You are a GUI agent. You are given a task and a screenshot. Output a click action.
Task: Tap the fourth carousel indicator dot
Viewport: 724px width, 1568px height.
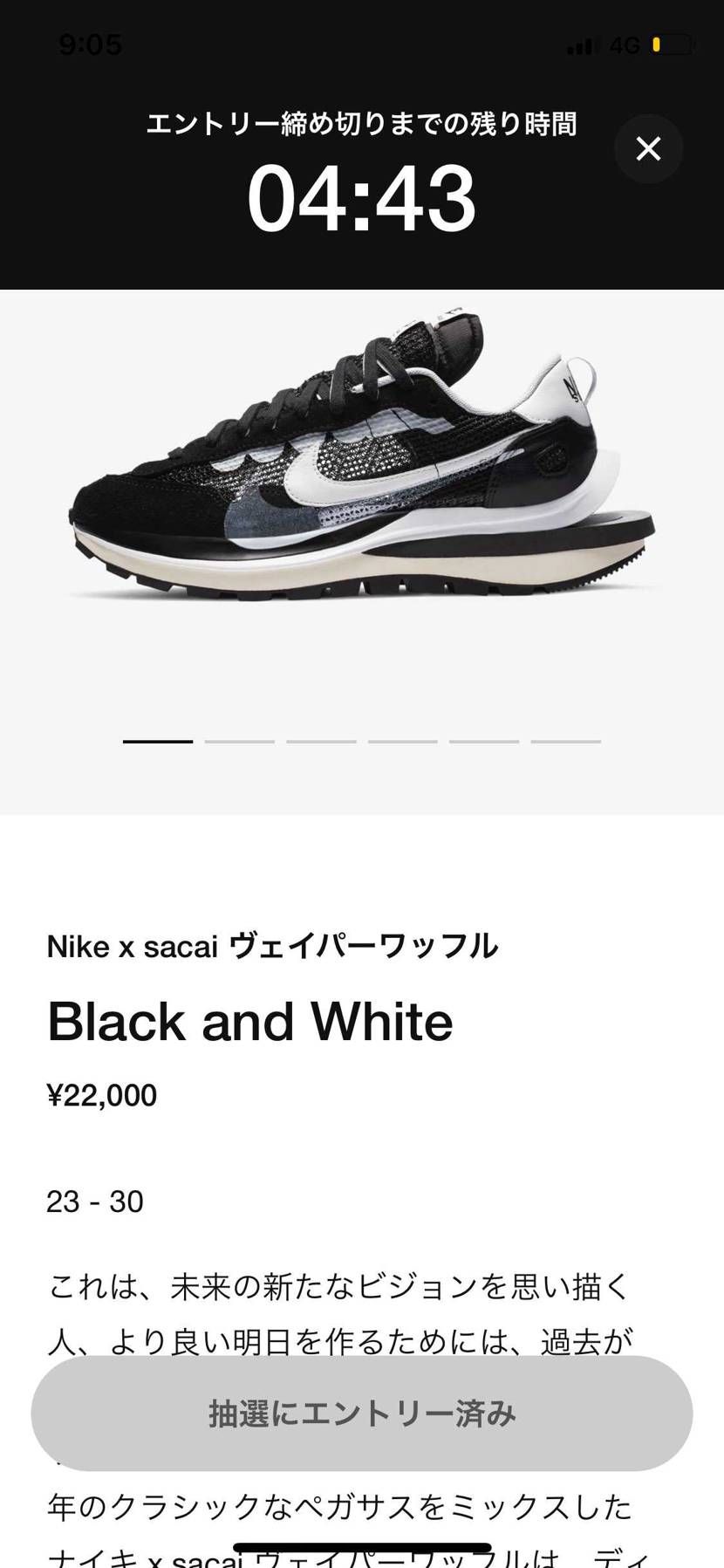(402, 740)
